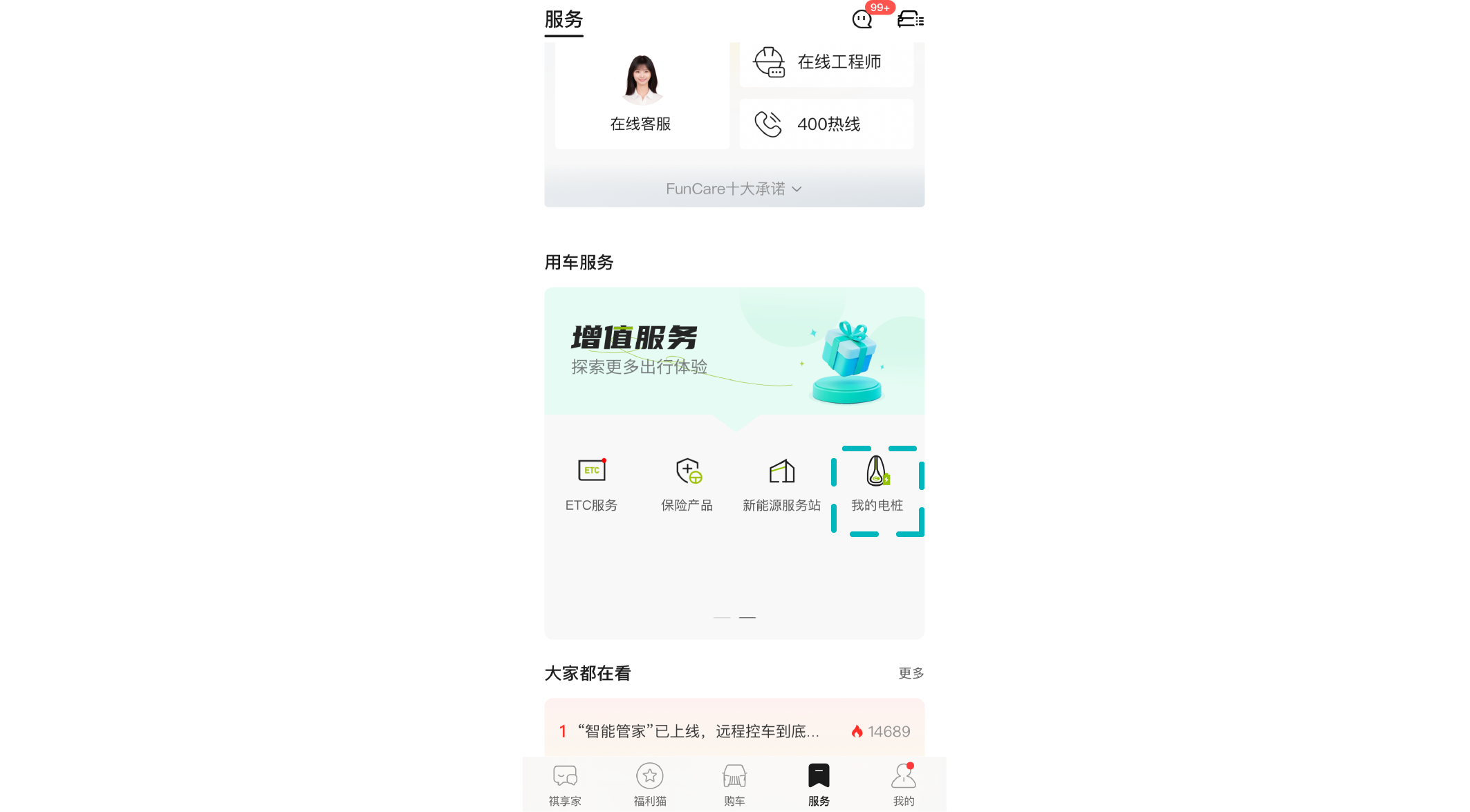Call the 400热线 hotline
Screen dimensions: 1470x812
tap(826, 124)
